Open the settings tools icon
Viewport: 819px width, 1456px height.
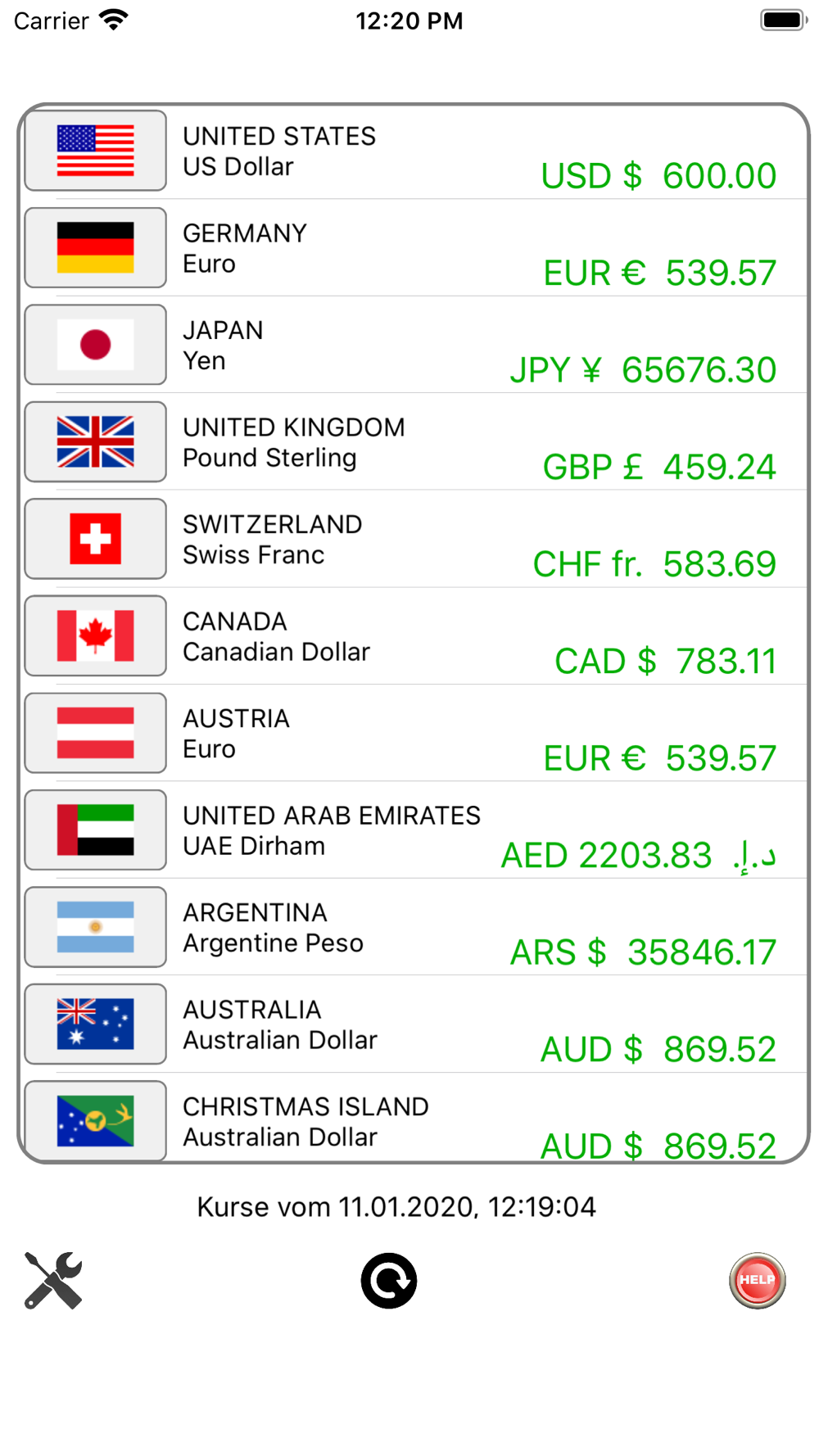coord(53,1281)
